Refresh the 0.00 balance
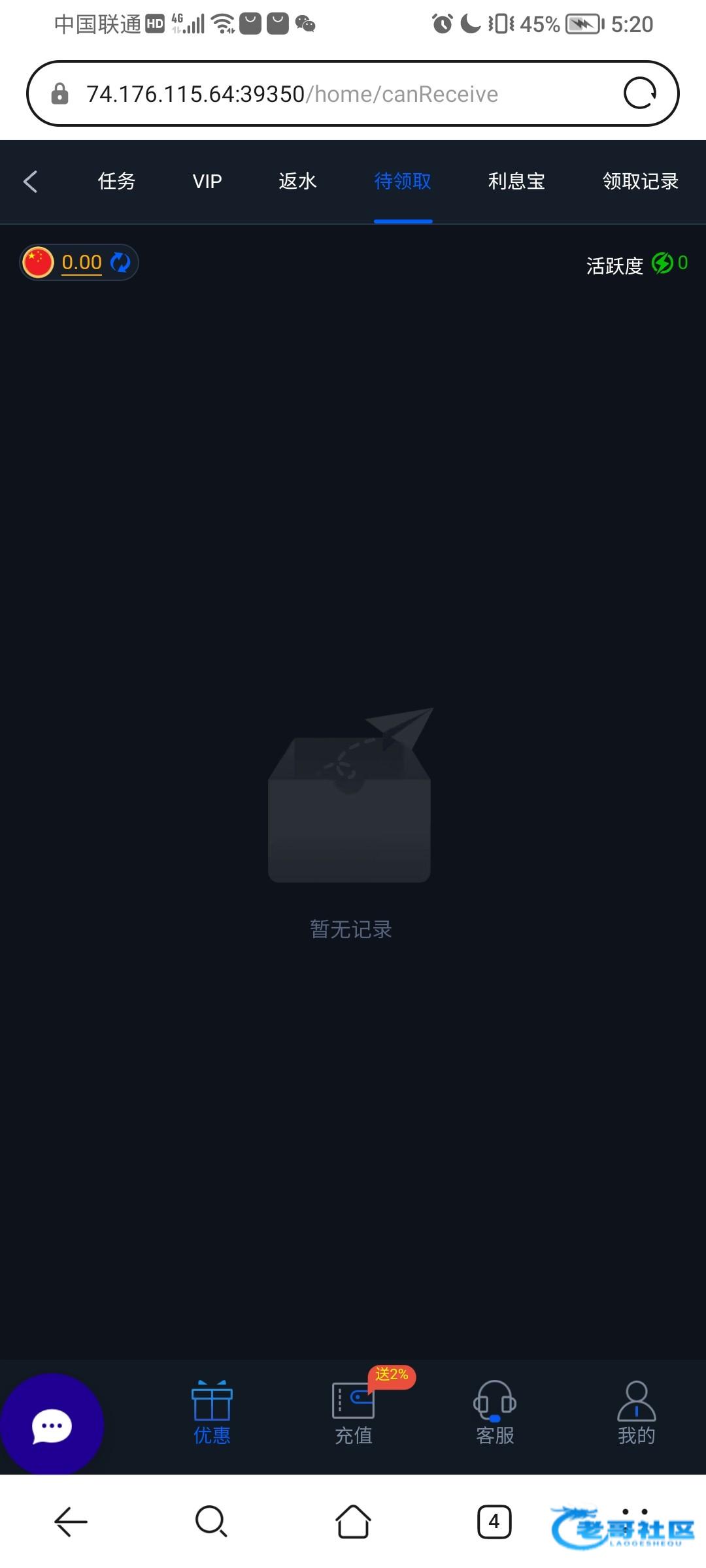This screenshot has height=1568, width=706. click(x=120, y=263)
